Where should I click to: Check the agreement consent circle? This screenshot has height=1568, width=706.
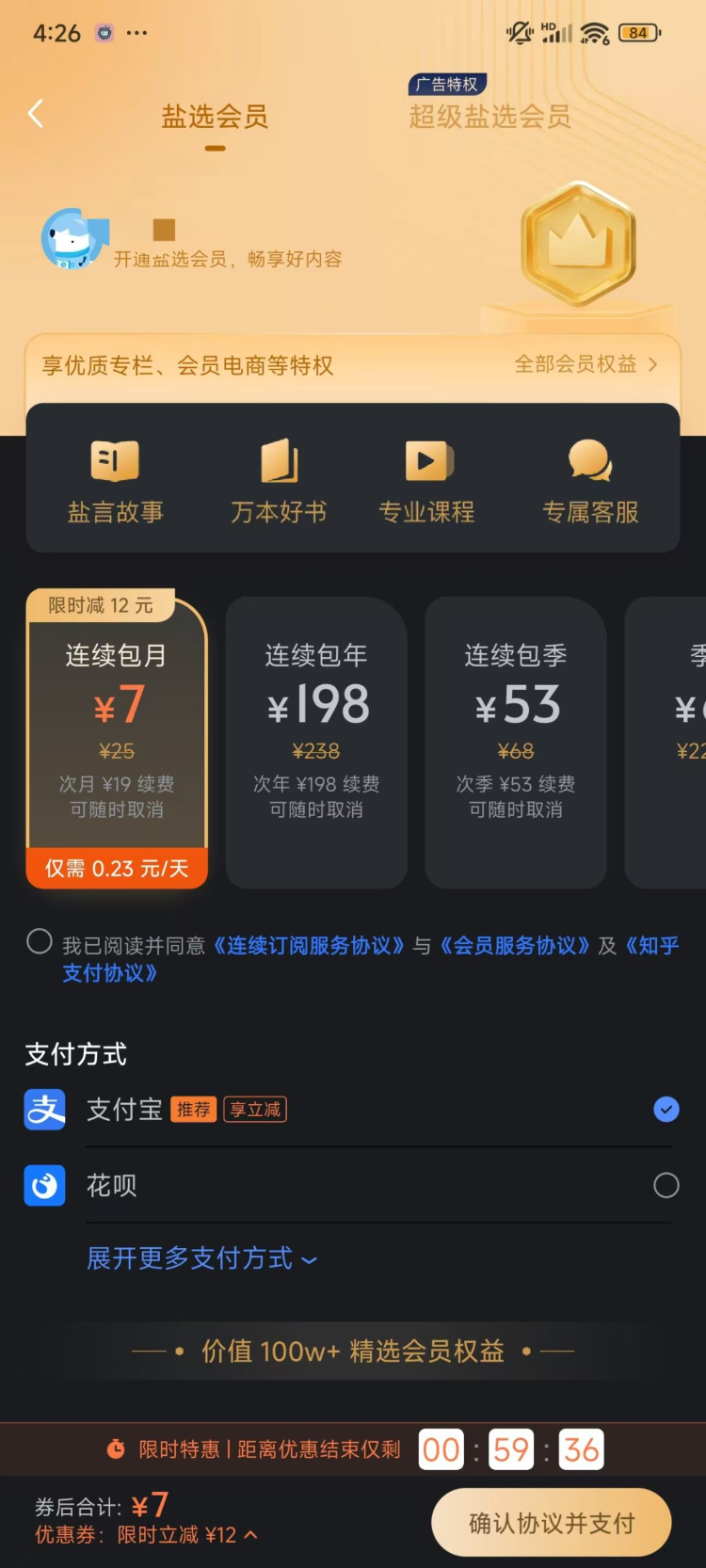(x=40, y=942)
